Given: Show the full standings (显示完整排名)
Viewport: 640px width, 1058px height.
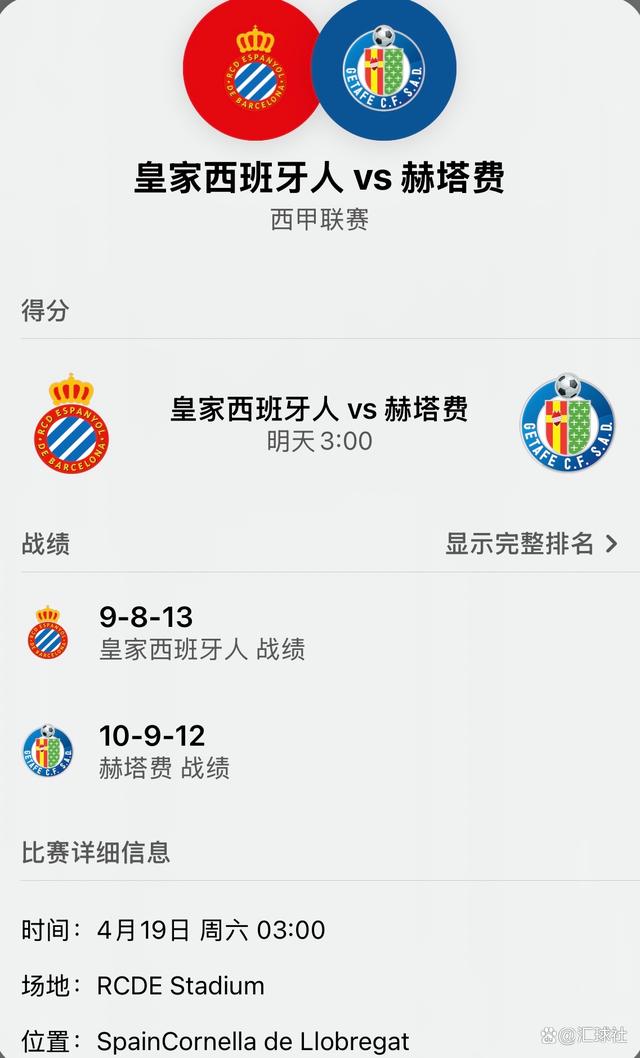Looking at the screenshot, I should pos(531,544).
